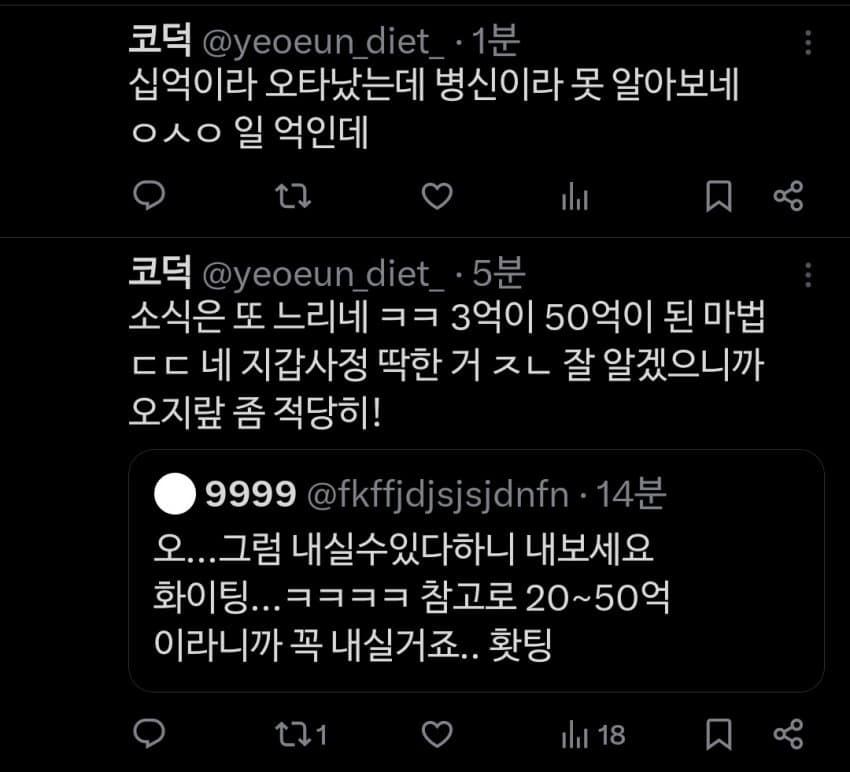Reply to the 1분 tweet by 코덕
The image size is (850, 772).
pos(148,197)
